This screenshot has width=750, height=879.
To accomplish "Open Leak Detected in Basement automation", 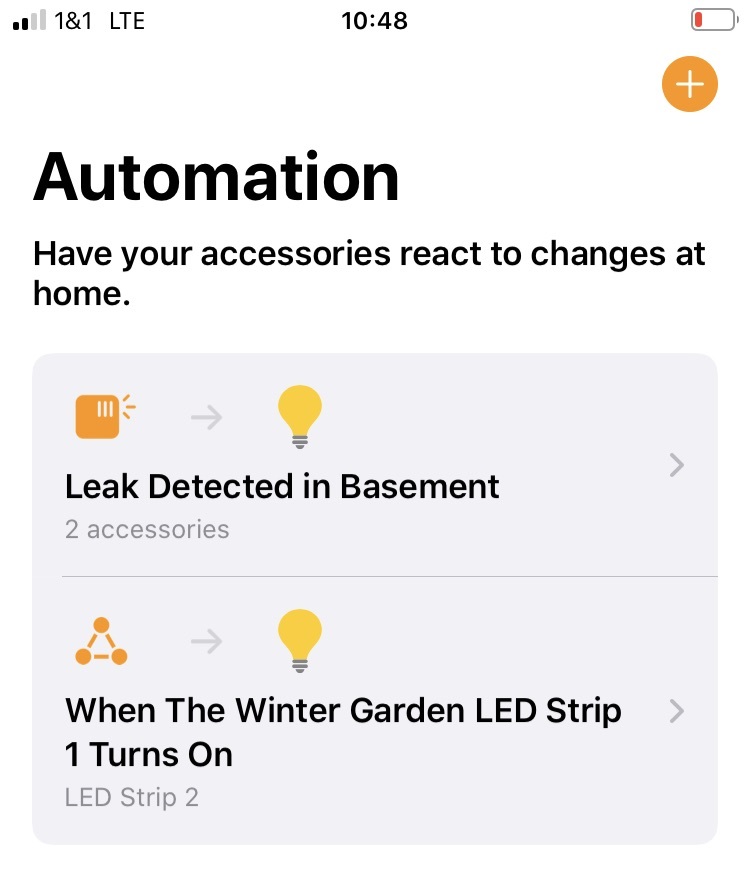I will (x=374, y=465).
